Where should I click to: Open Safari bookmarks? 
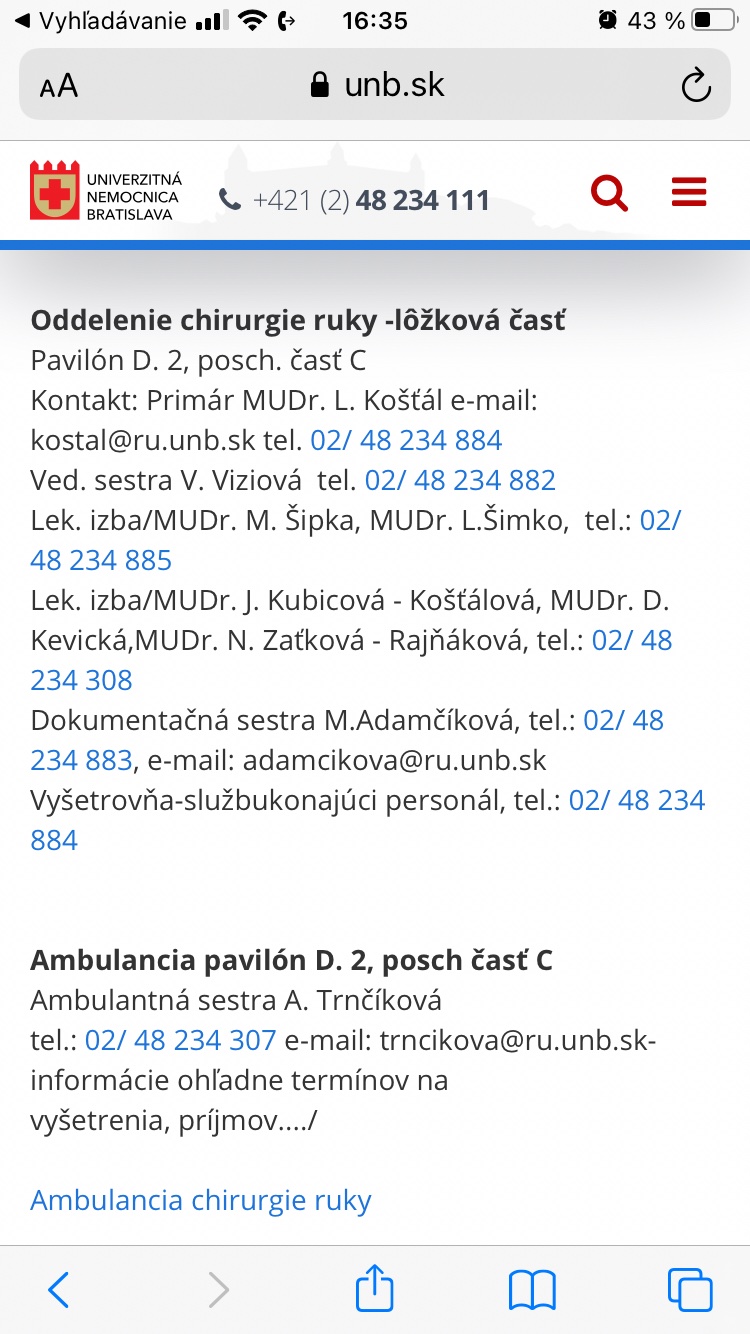[x=532, y=1289]
